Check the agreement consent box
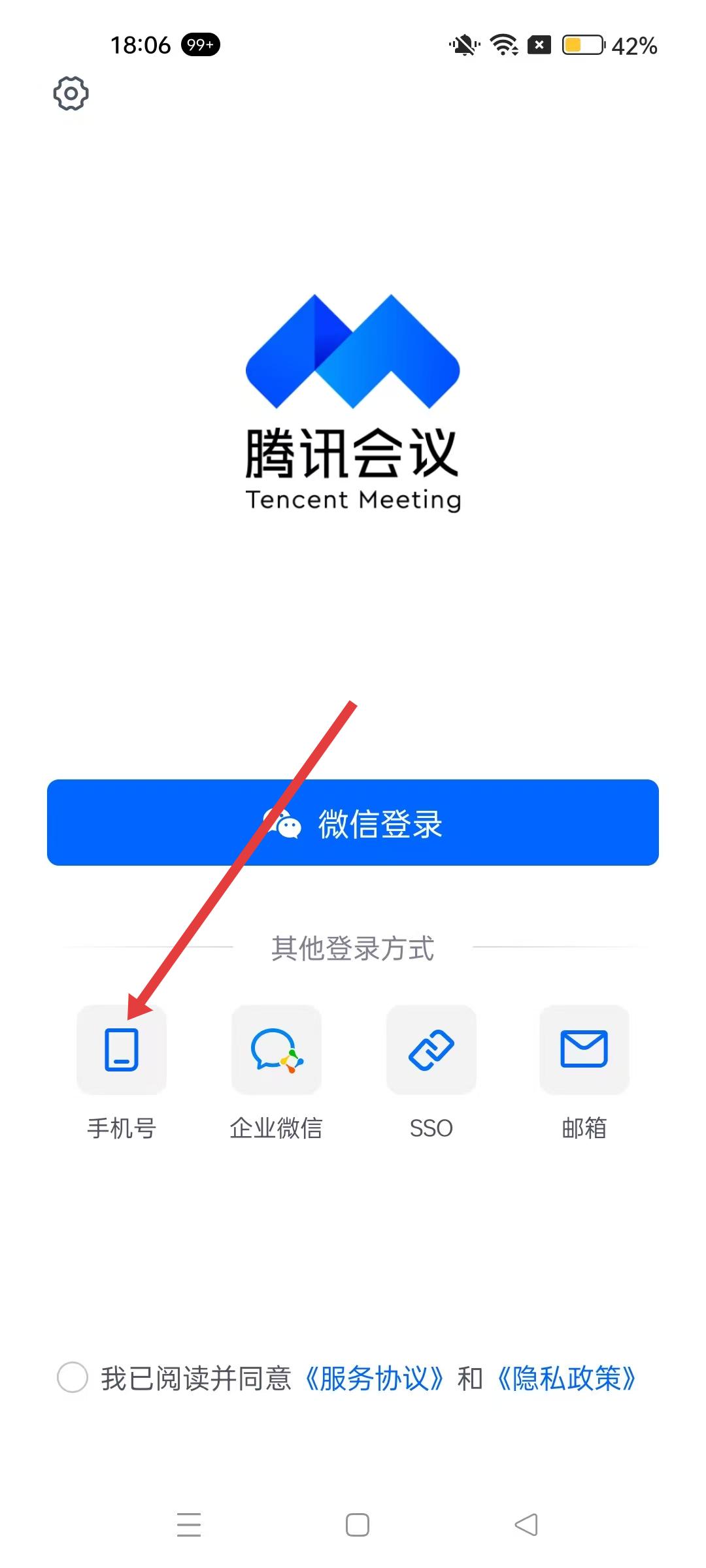 pyautogui.click(x=73, y=1378)
